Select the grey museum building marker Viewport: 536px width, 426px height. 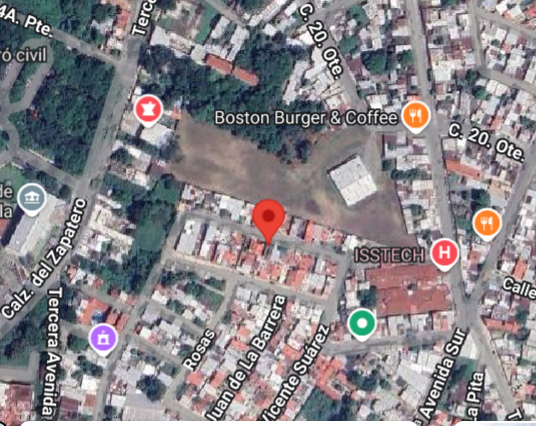pyautogui.click(x=32, y=199)
